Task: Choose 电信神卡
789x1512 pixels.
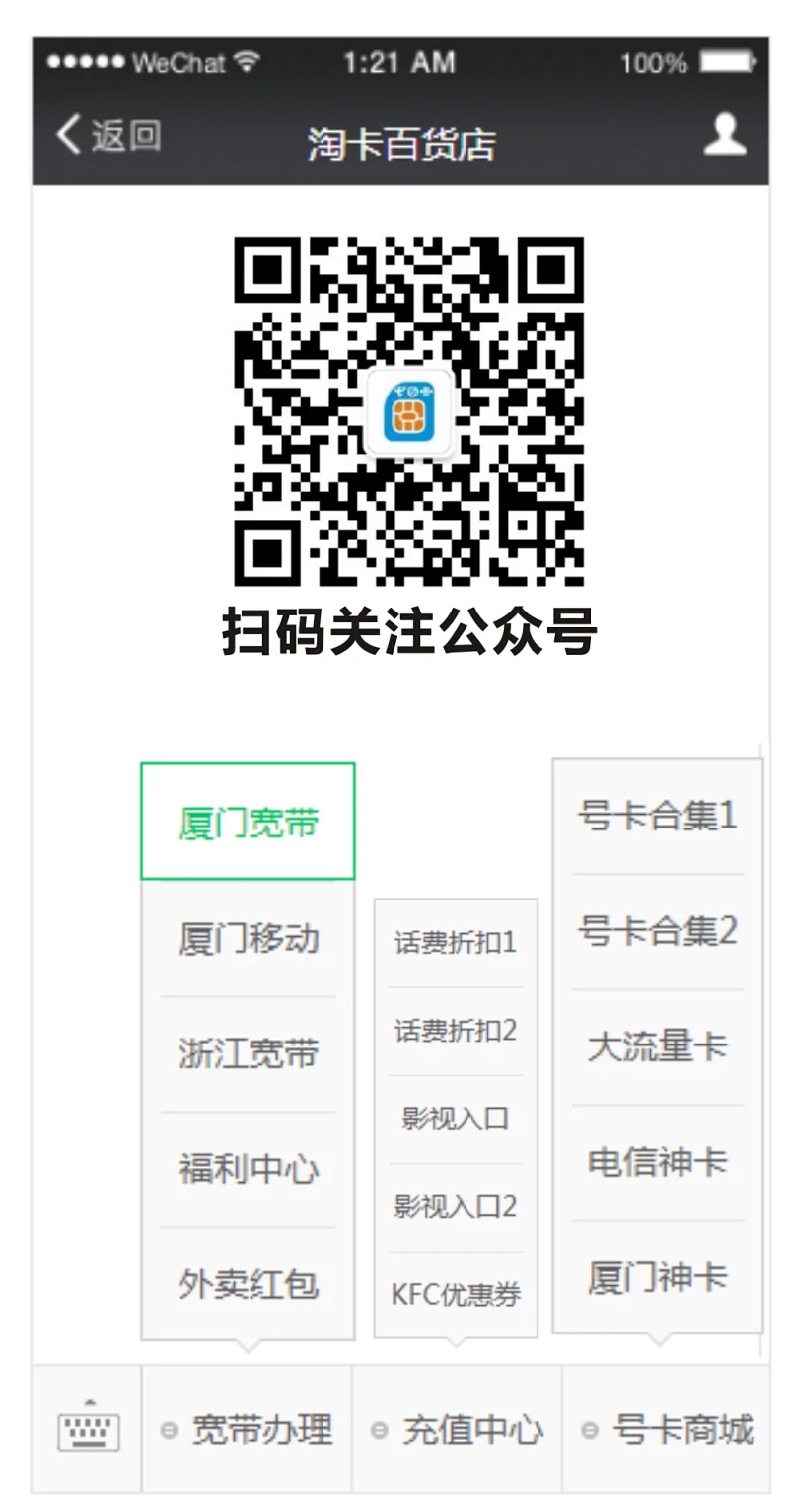Action: click(x=658, y=1162)
